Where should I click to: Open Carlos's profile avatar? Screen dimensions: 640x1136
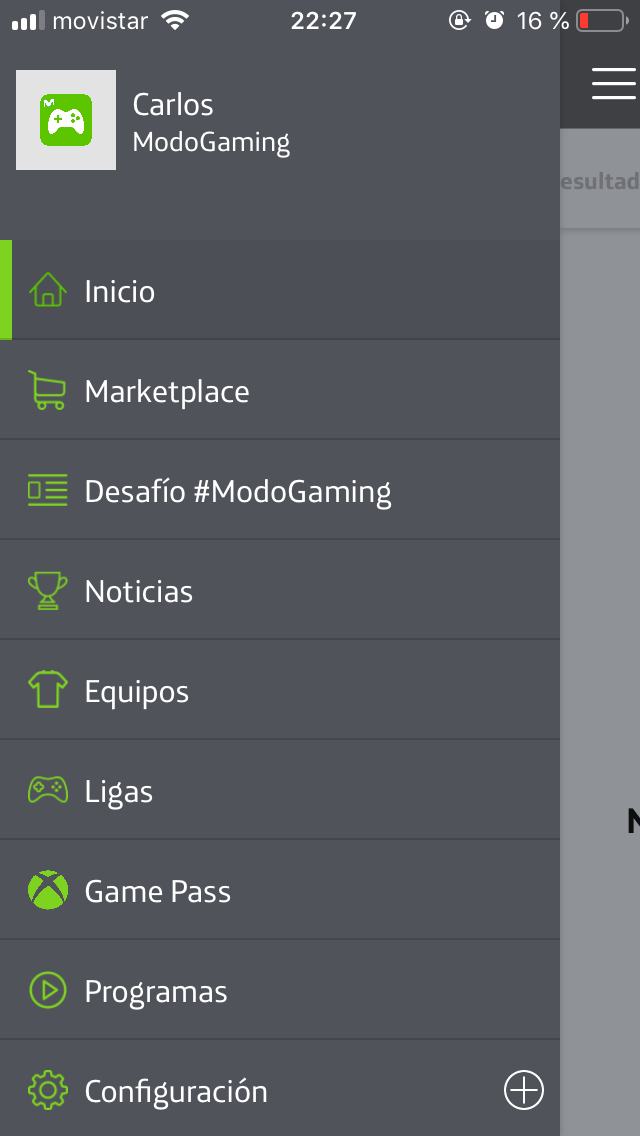[x=66, y=120]
